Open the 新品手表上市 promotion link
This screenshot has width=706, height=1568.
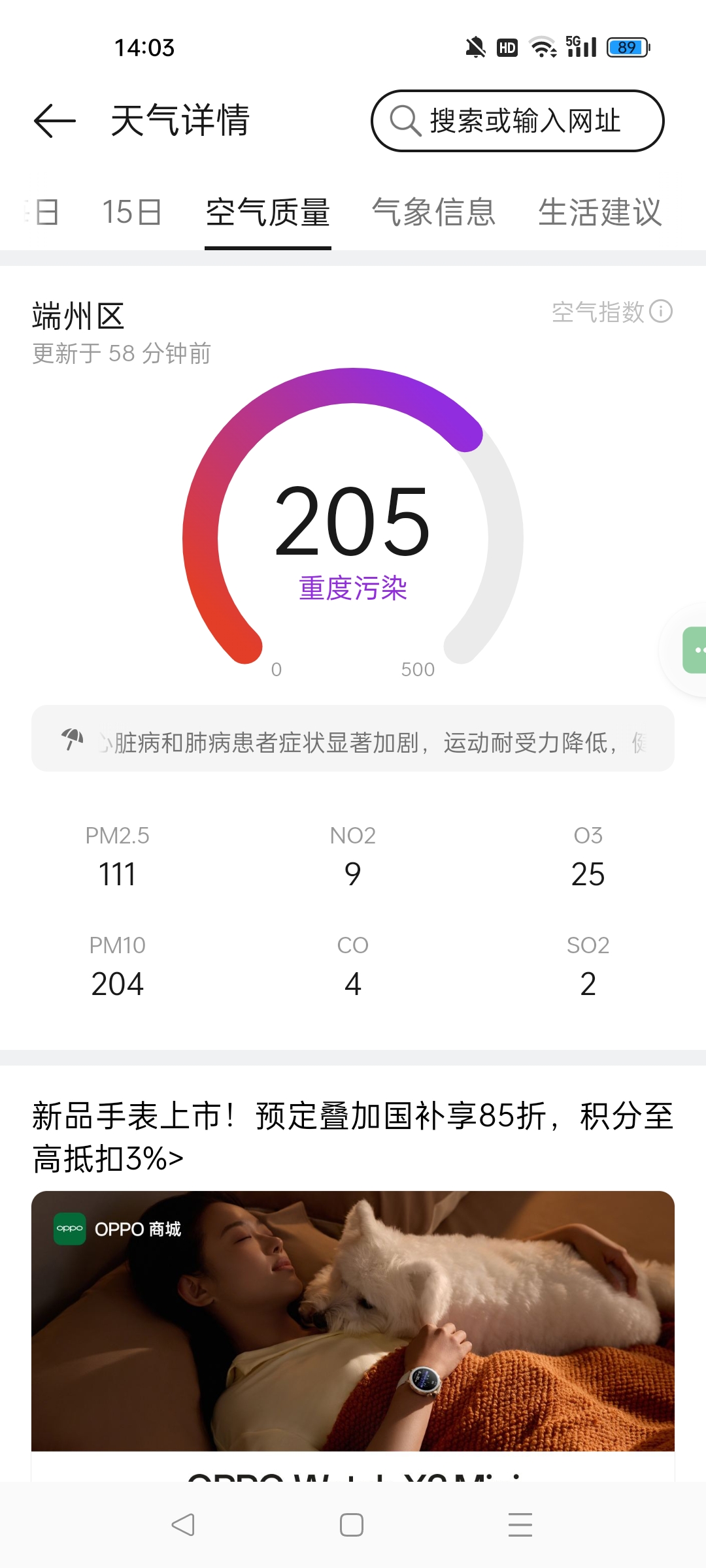(x=353, y=1137)
